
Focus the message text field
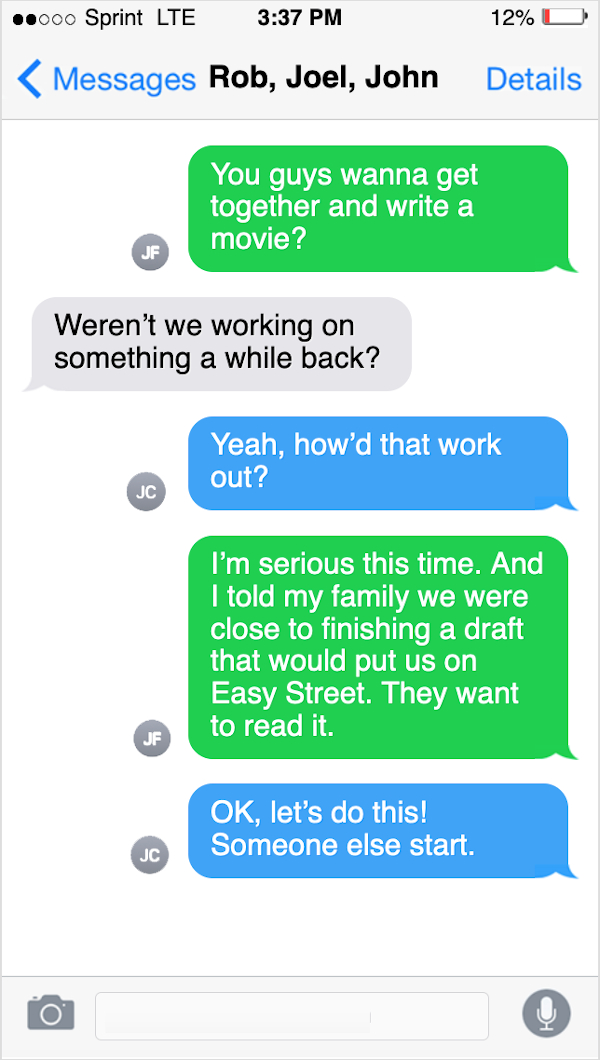pyautogui.click(x=291, y=1016)
